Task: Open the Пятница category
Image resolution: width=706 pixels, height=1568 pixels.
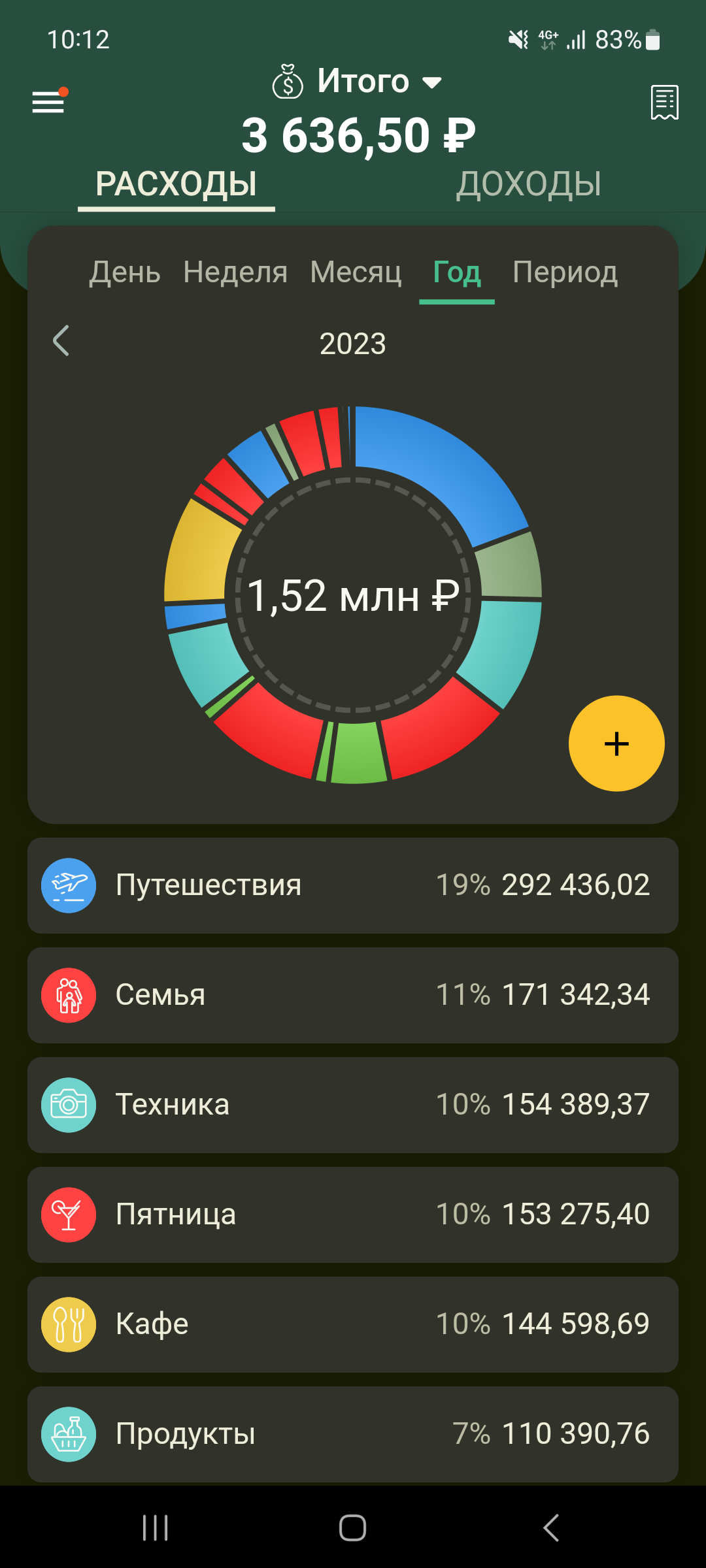Action: click(x=353, y=1215)
